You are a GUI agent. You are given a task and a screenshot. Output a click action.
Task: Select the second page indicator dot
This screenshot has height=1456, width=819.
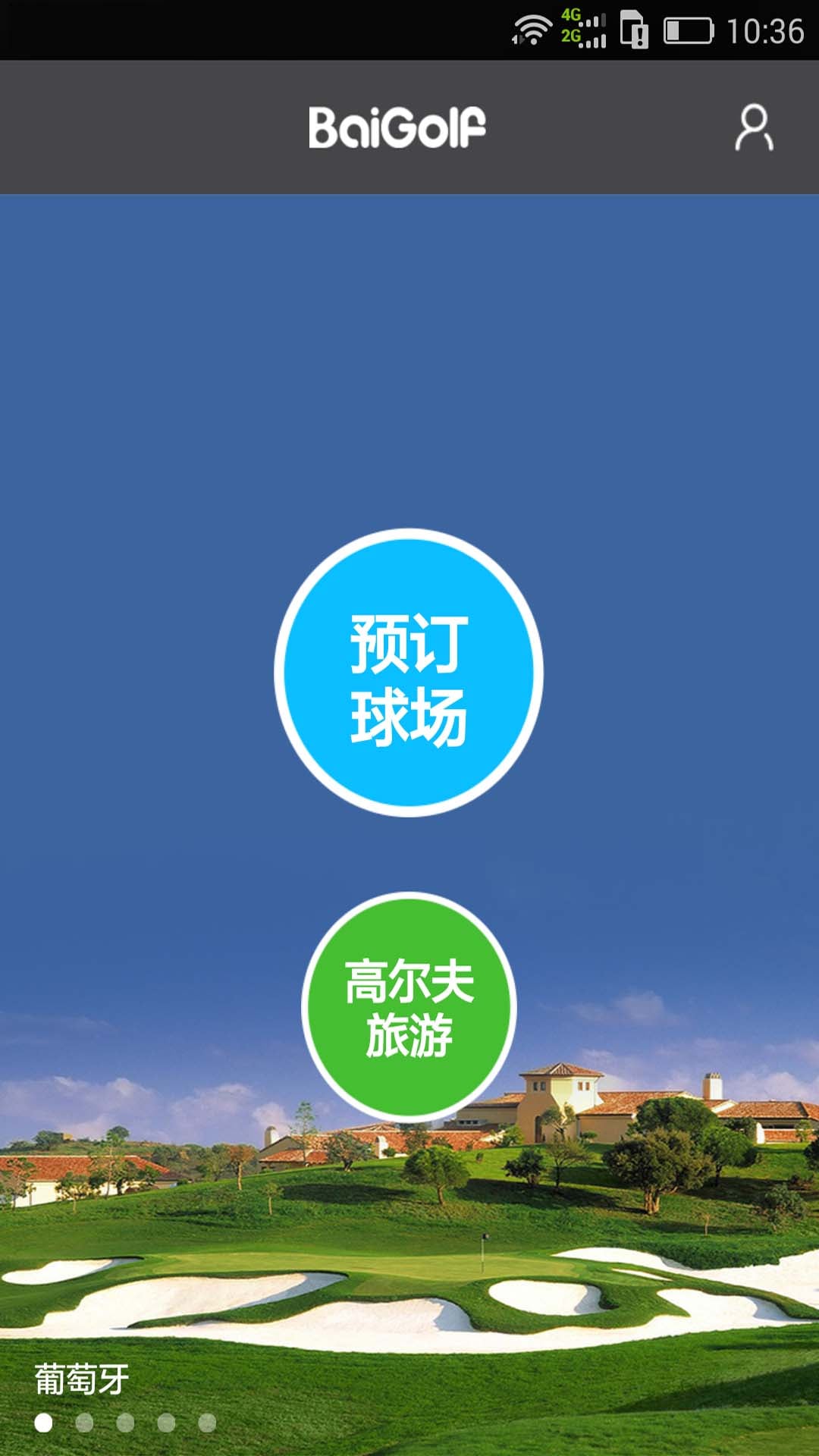click(85, 1423)
